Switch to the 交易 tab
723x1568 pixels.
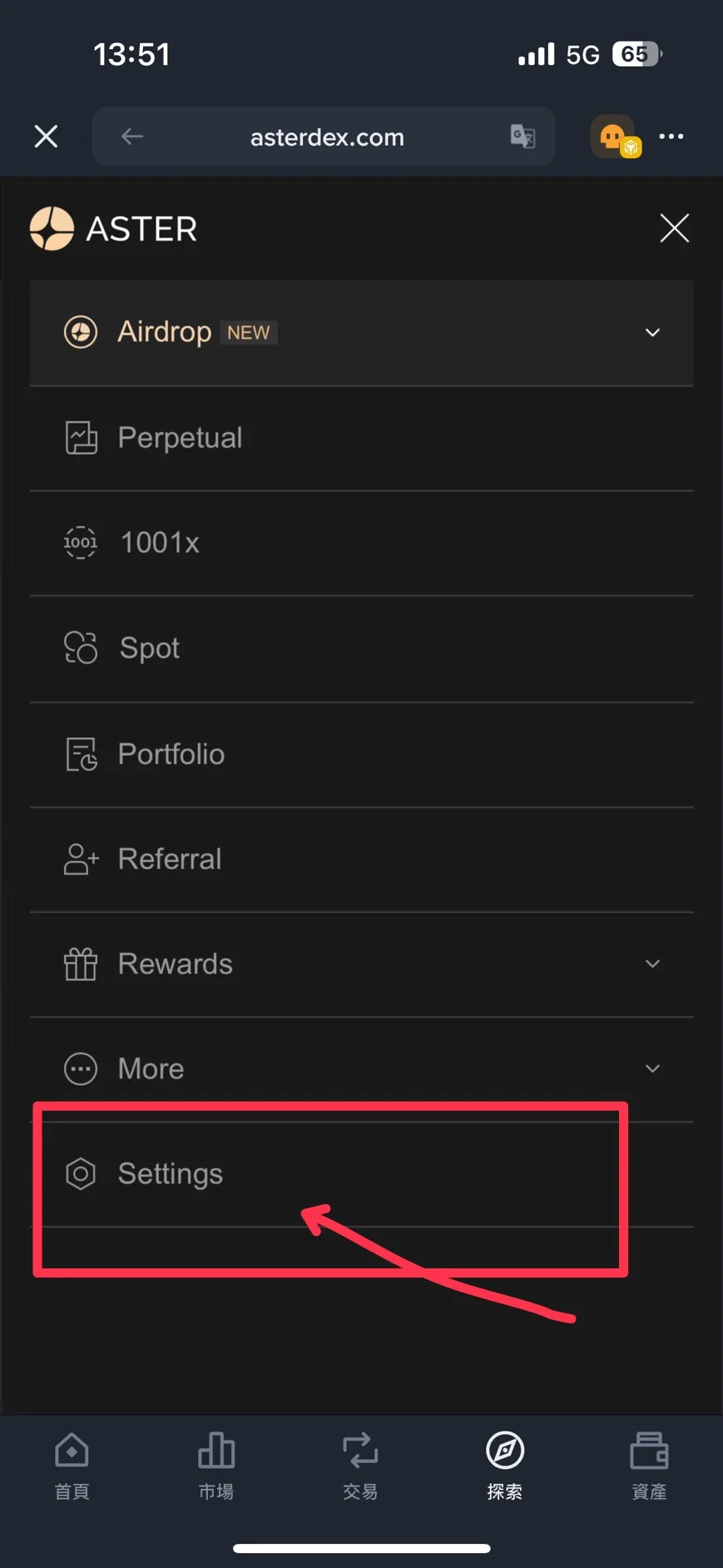click(x=360, y=1466)
